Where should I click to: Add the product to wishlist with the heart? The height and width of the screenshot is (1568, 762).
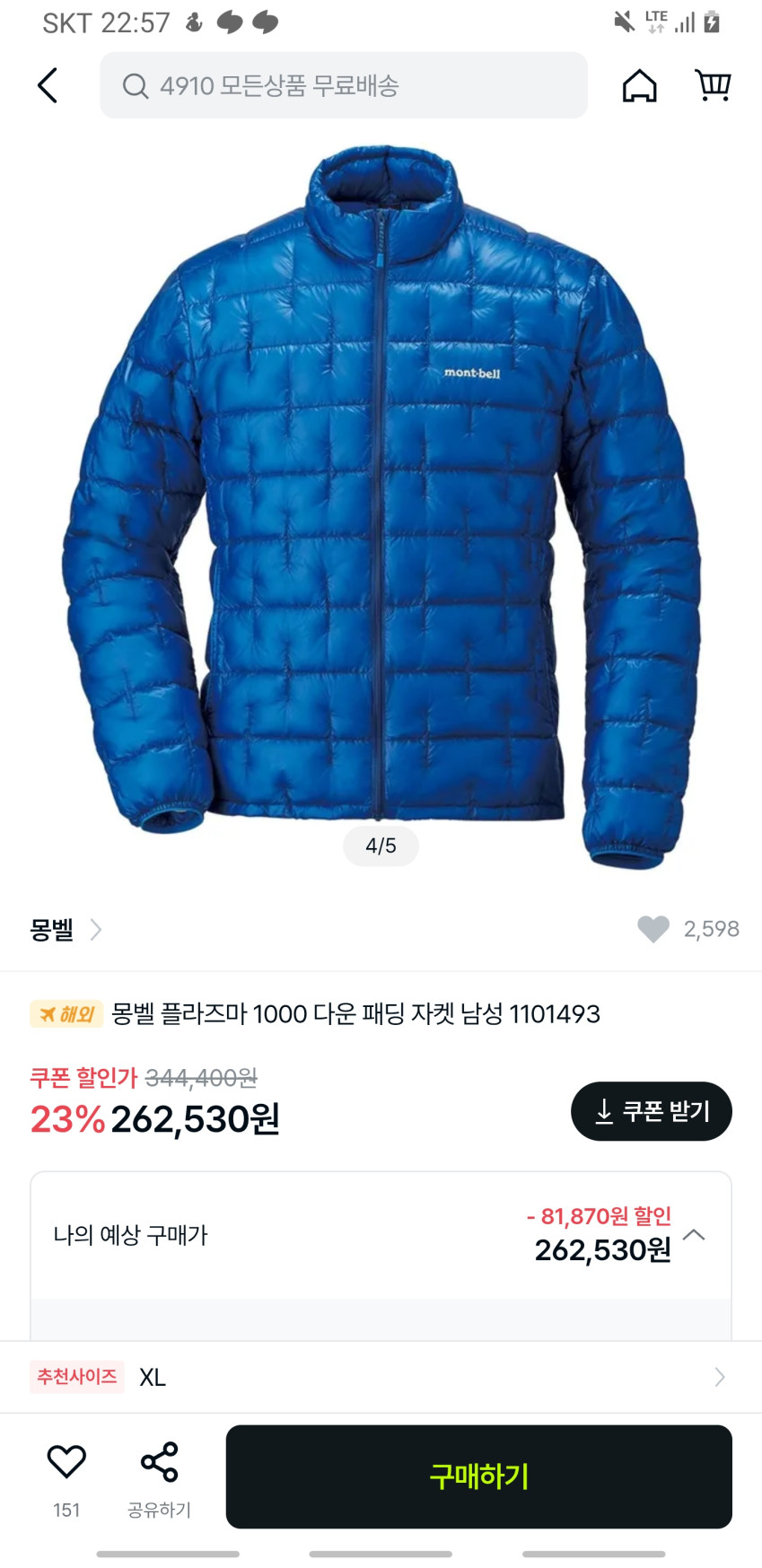[66, 1463]
